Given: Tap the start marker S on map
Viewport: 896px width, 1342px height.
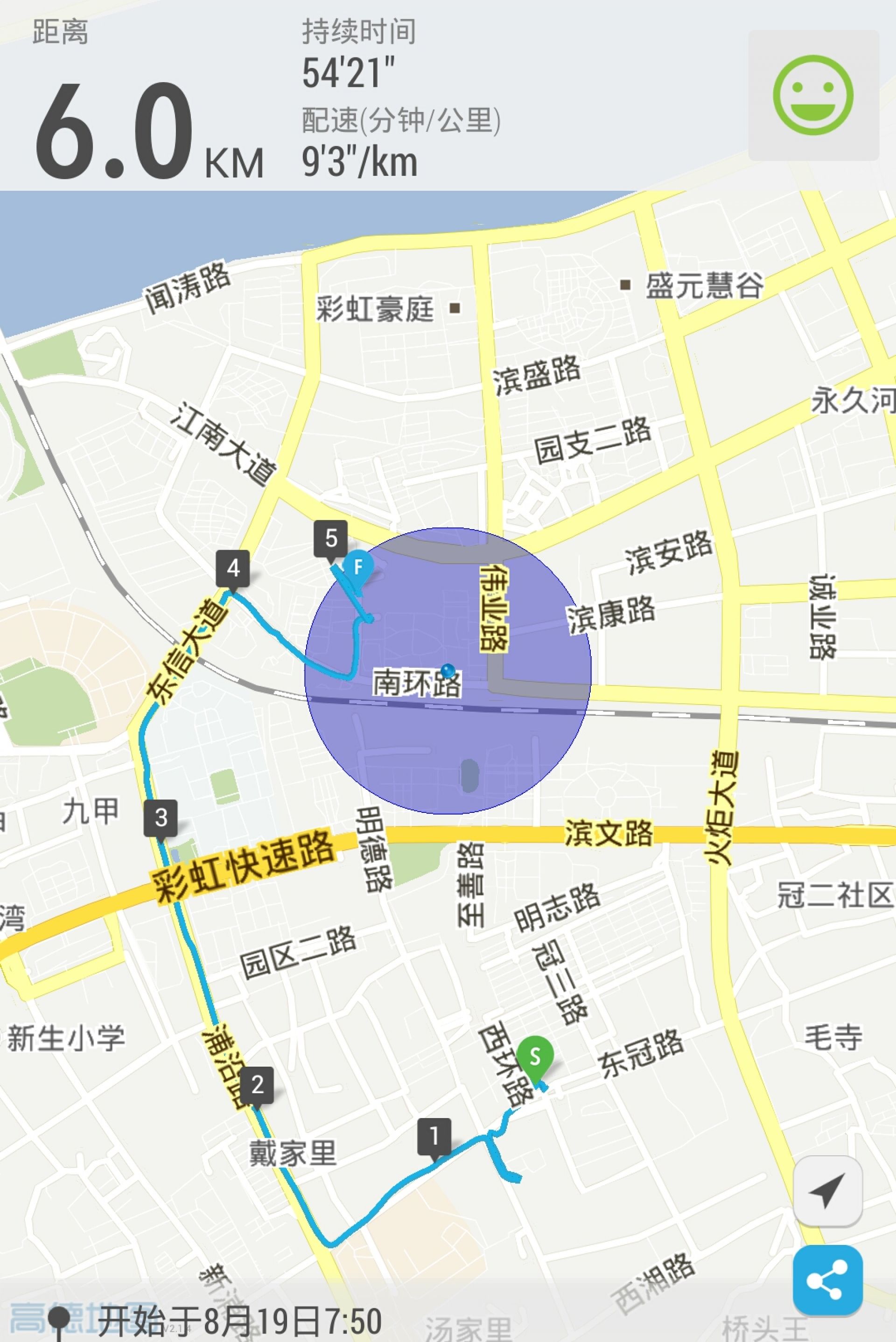Looking at the screenshot, I should pos(535,1057).
